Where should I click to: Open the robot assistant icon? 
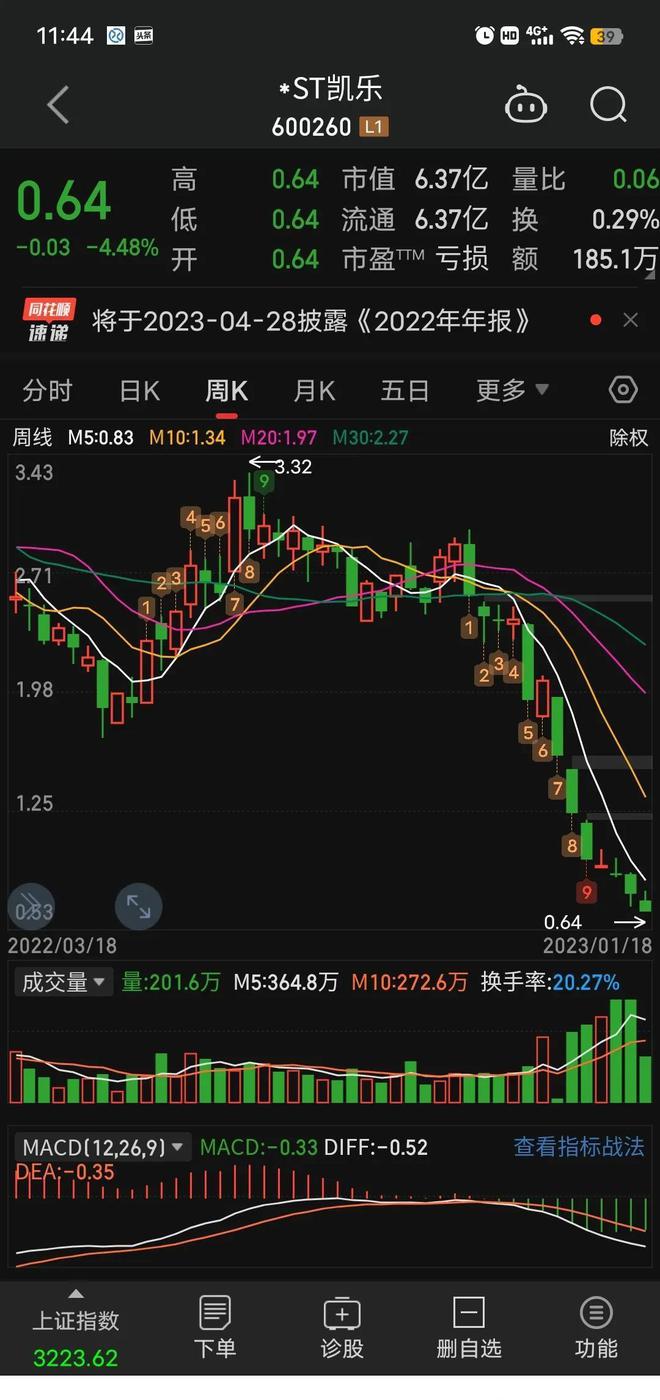526,105
